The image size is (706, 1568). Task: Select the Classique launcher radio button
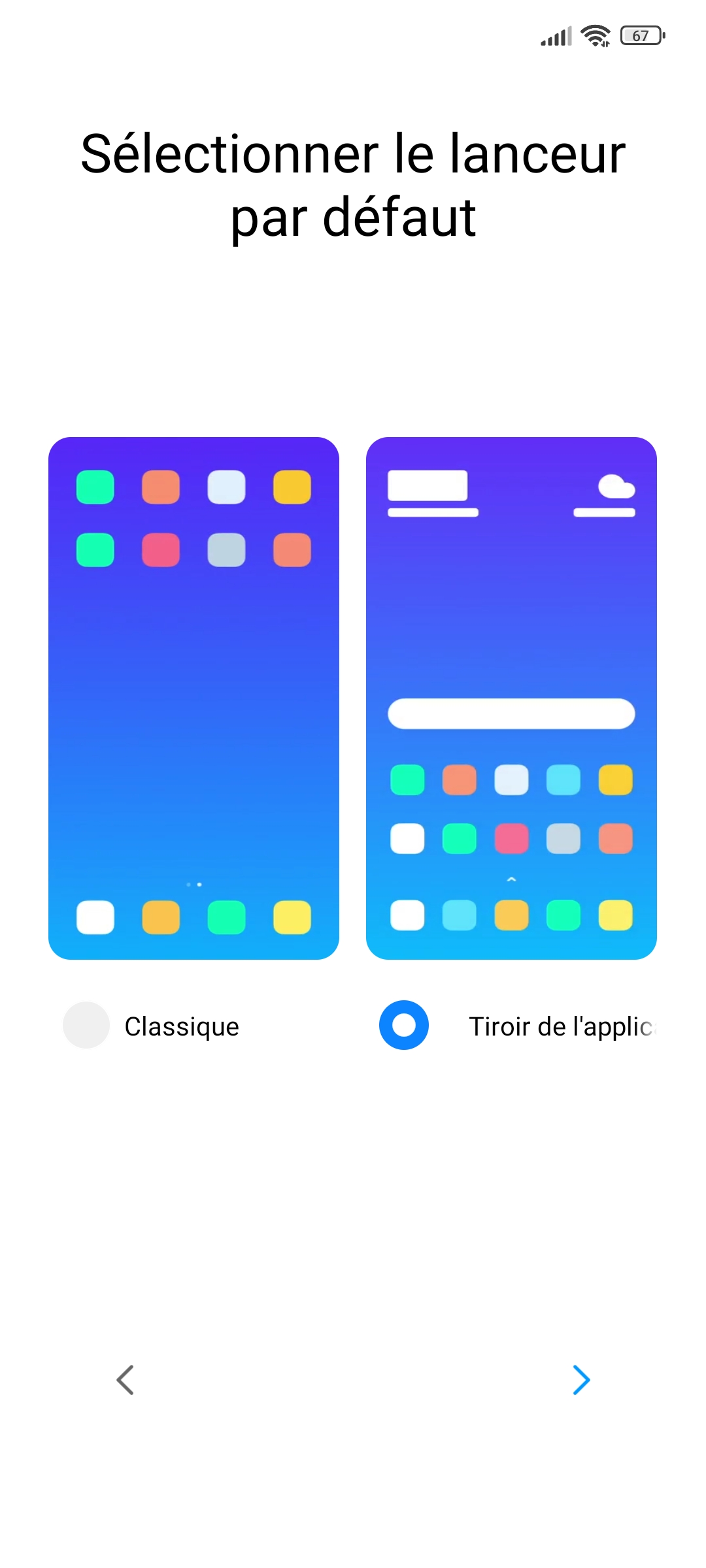86,1025
